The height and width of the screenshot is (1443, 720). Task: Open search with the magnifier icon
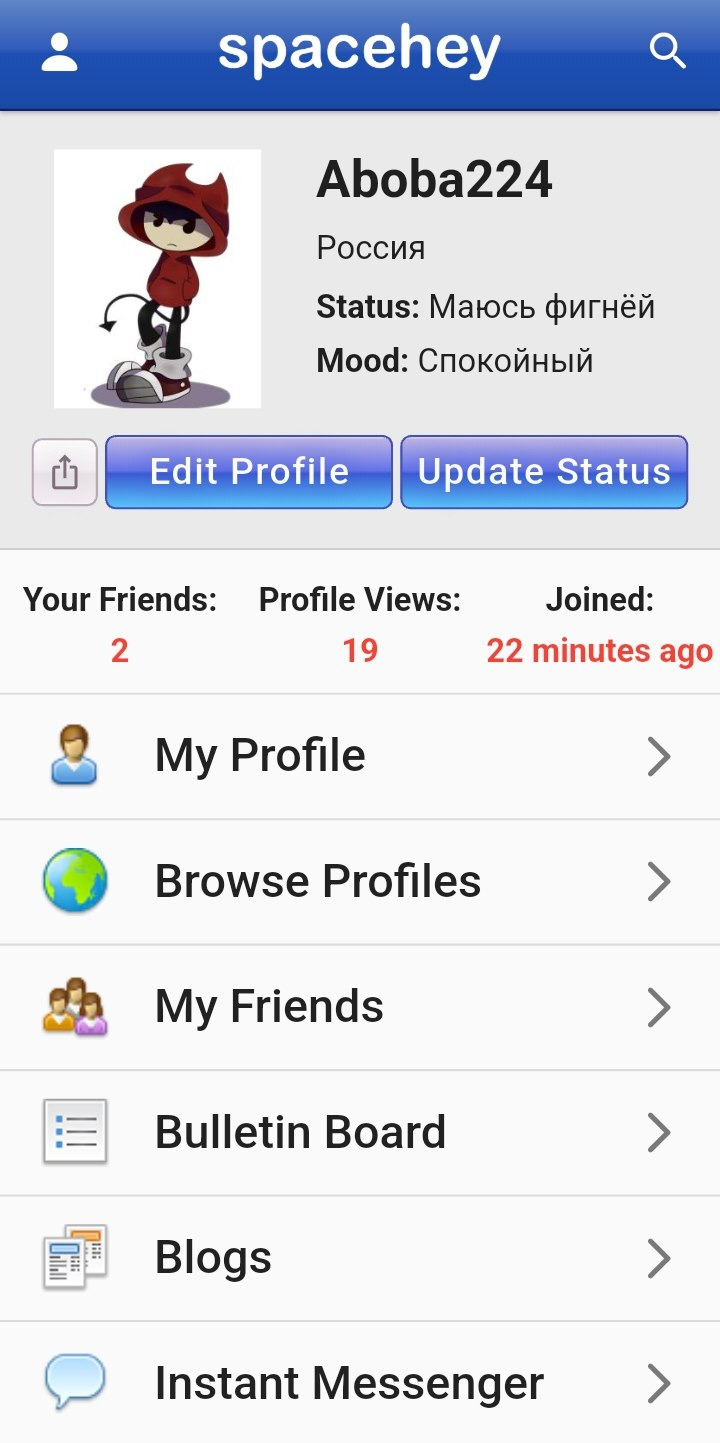pos(667,50)
